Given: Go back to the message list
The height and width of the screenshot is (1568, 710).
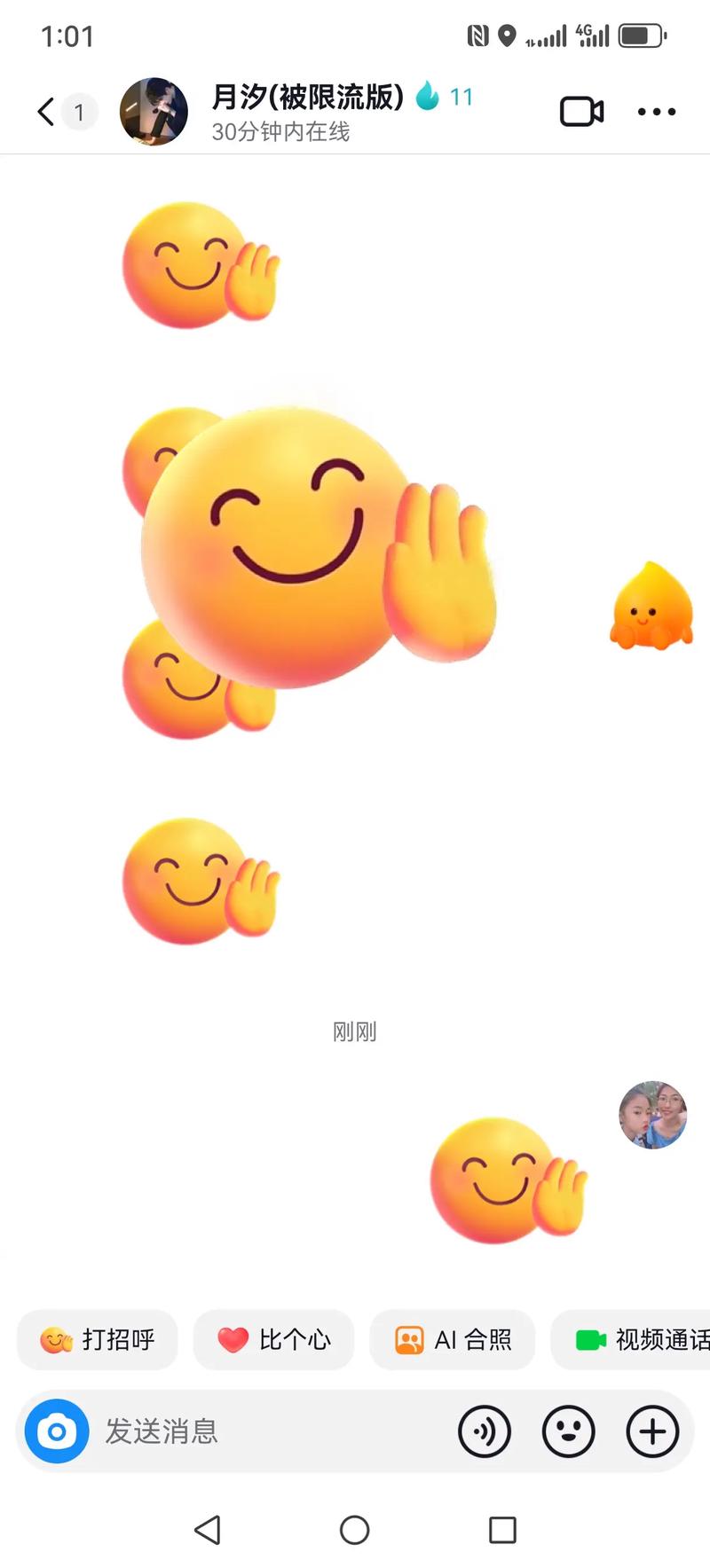Looking at the screenshot, I should coord(46,112).
